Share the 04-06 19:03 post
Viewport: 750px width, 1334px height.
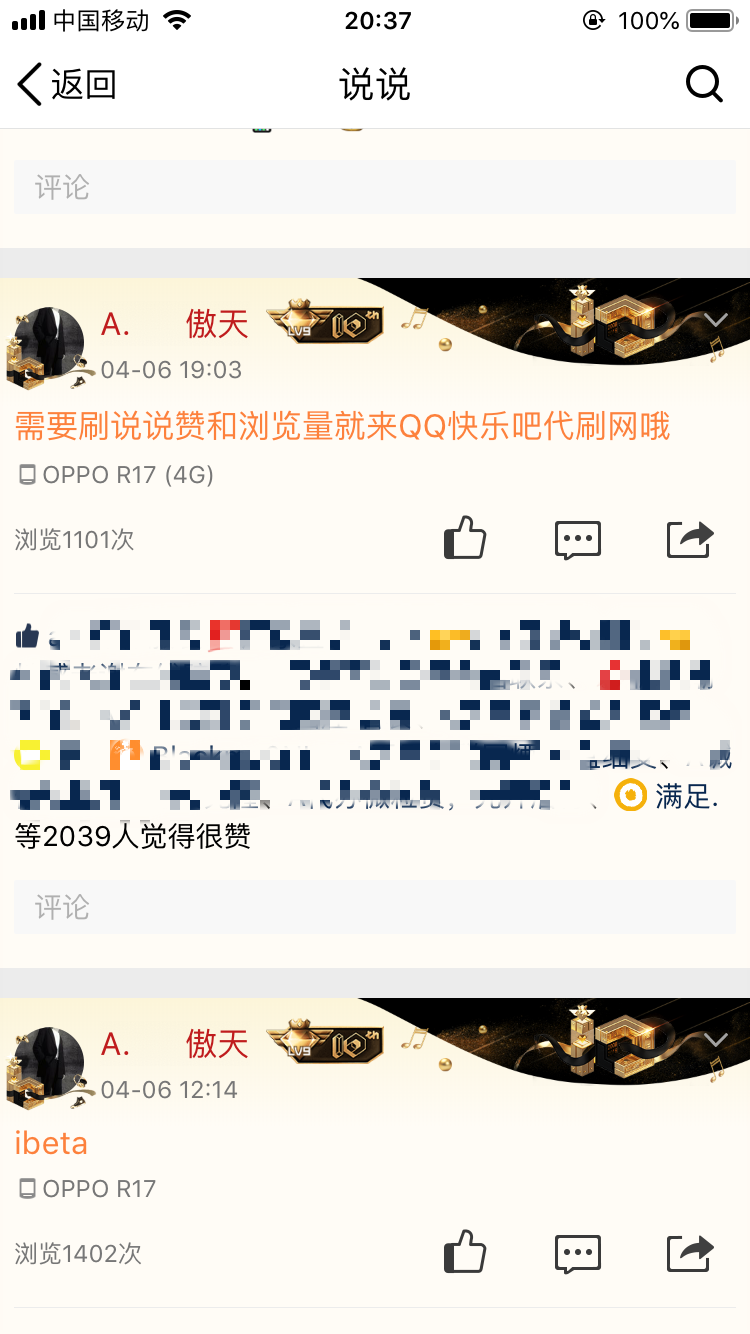pyautogui.click(x=690, y=540)
